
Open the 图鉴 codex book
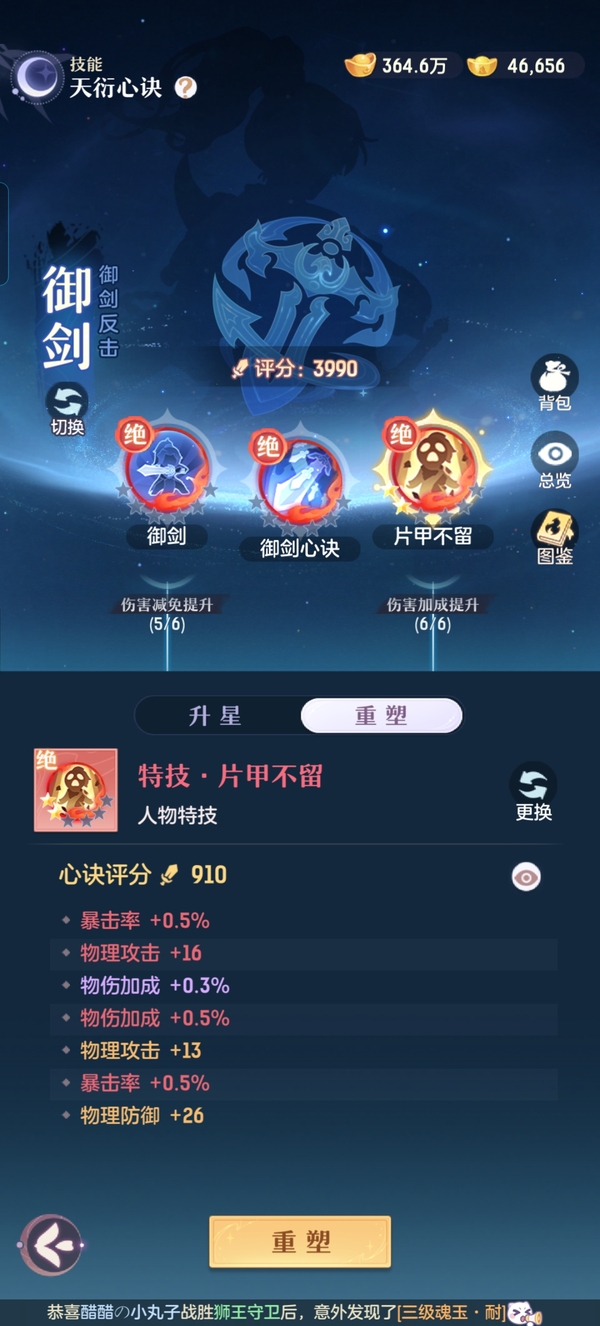[555, 538]
